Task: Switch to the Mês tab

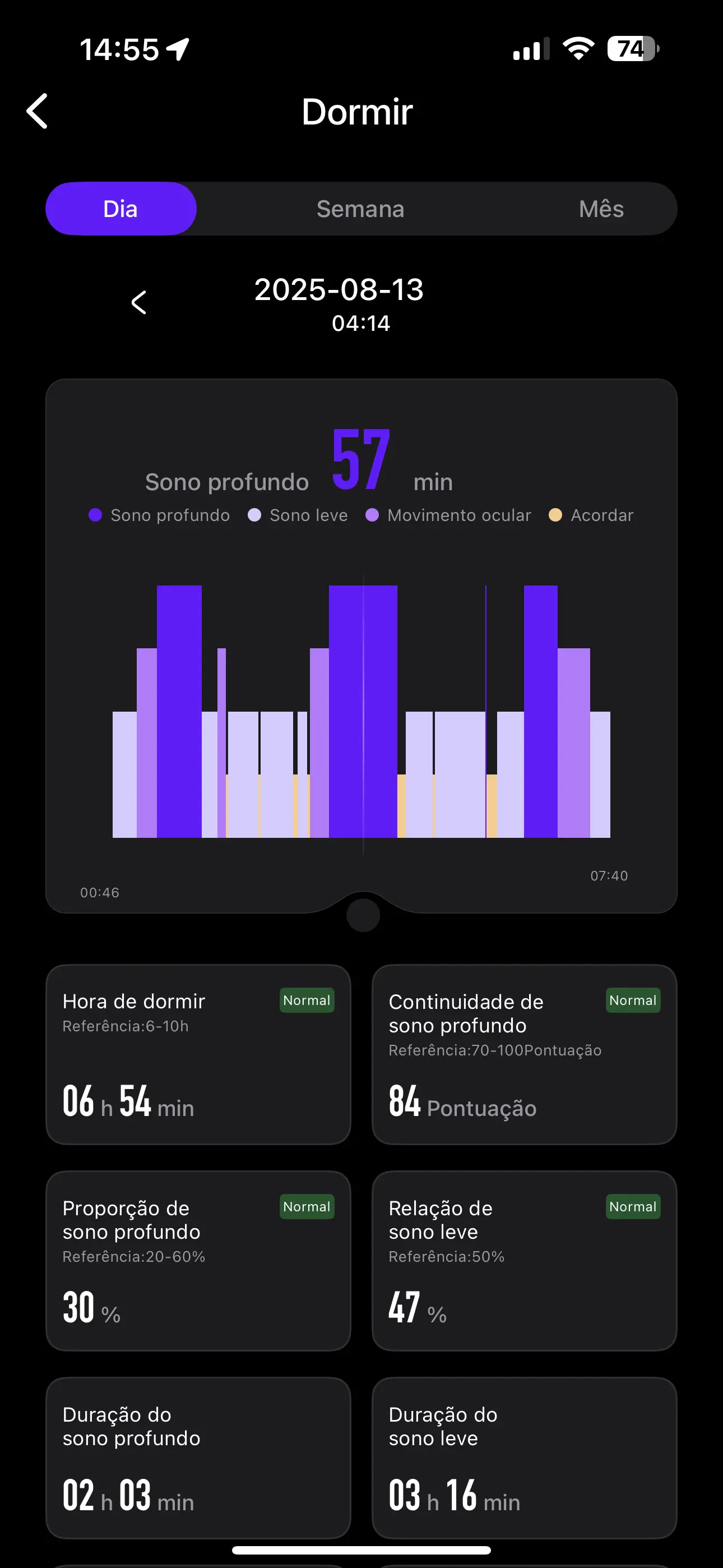Action: click(x=601, y=209)
